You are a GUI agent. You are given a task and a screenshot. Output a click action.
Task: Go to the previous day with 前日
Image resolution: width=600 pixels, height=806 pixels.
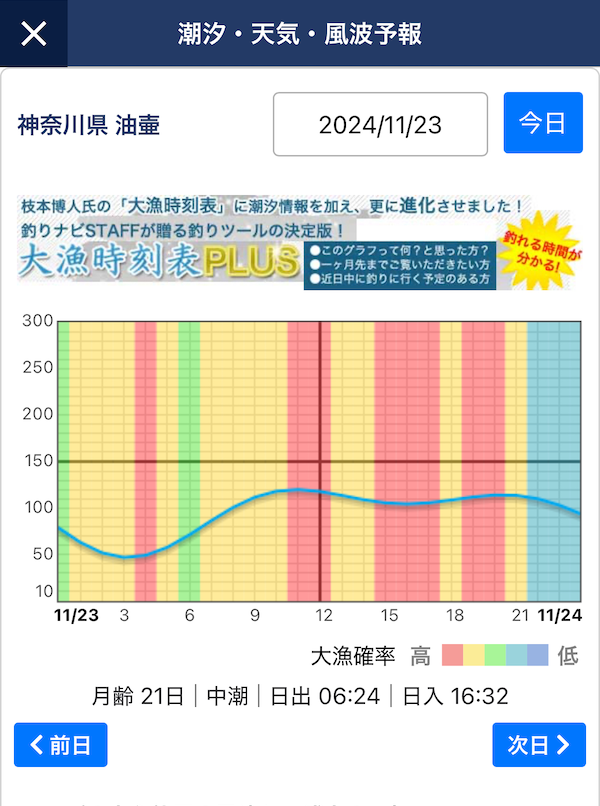(x=61, y=745)
